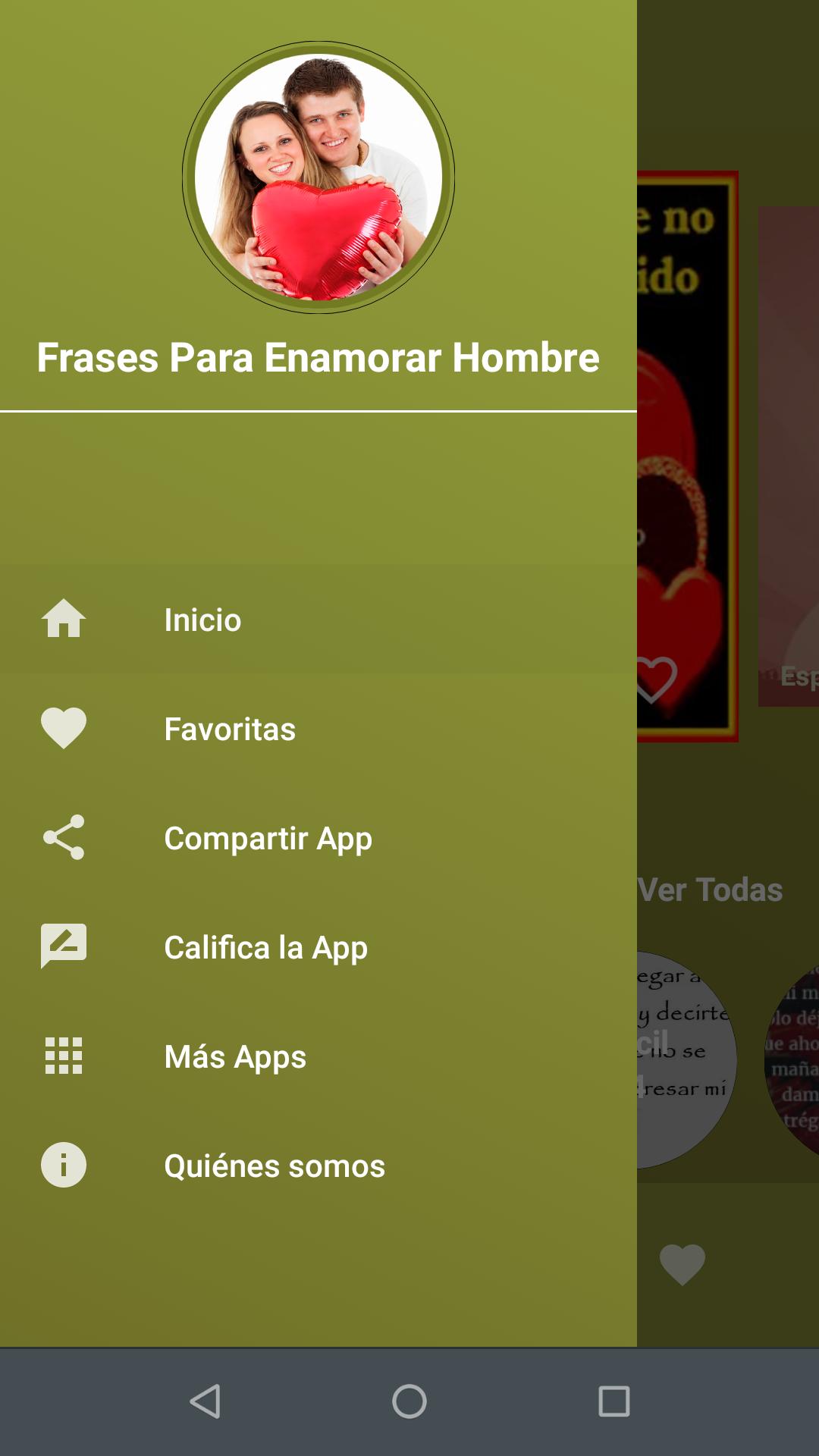
Task: Select Compartir App from the drawer
Action: tap(268, 838)
